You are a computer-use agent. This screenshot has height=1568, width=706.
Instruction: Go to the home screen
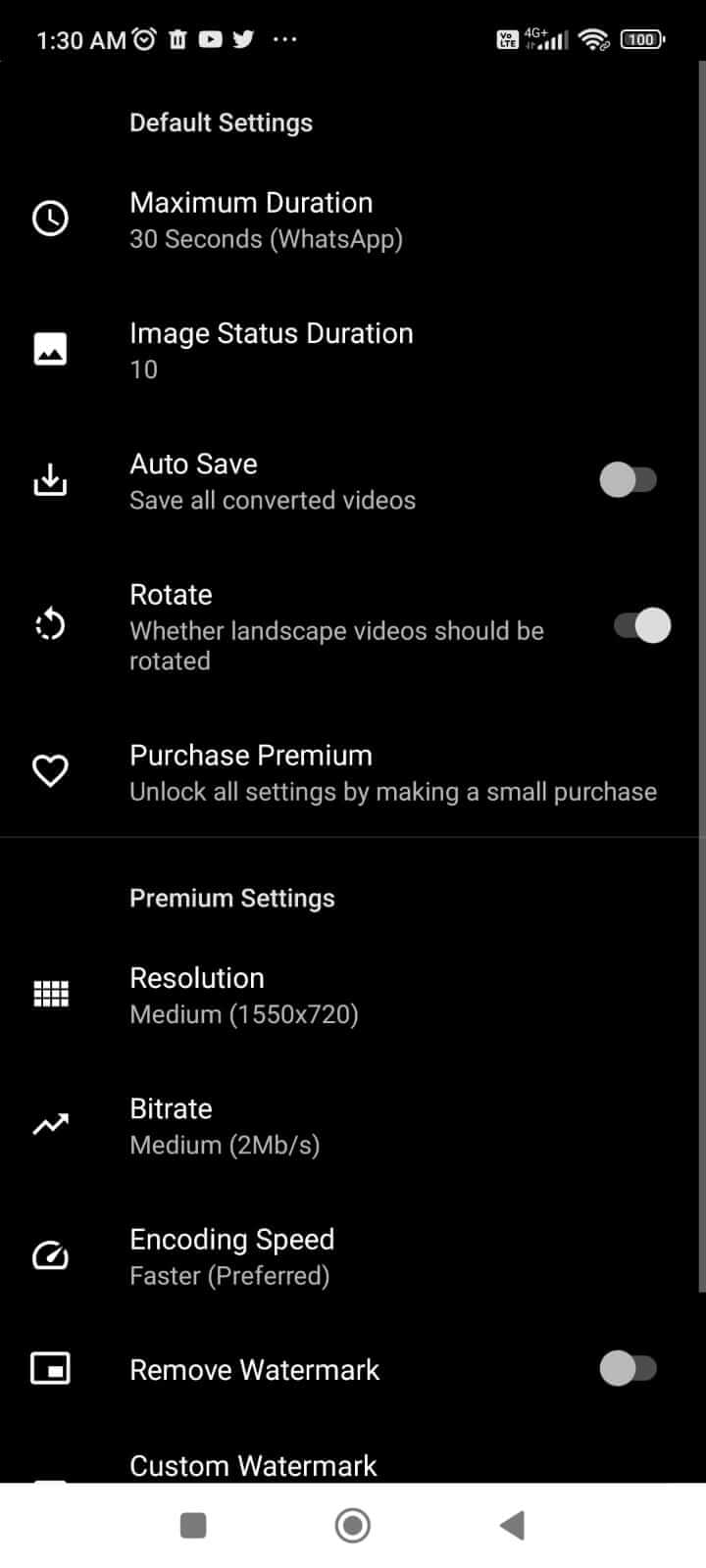[353, 1525]
